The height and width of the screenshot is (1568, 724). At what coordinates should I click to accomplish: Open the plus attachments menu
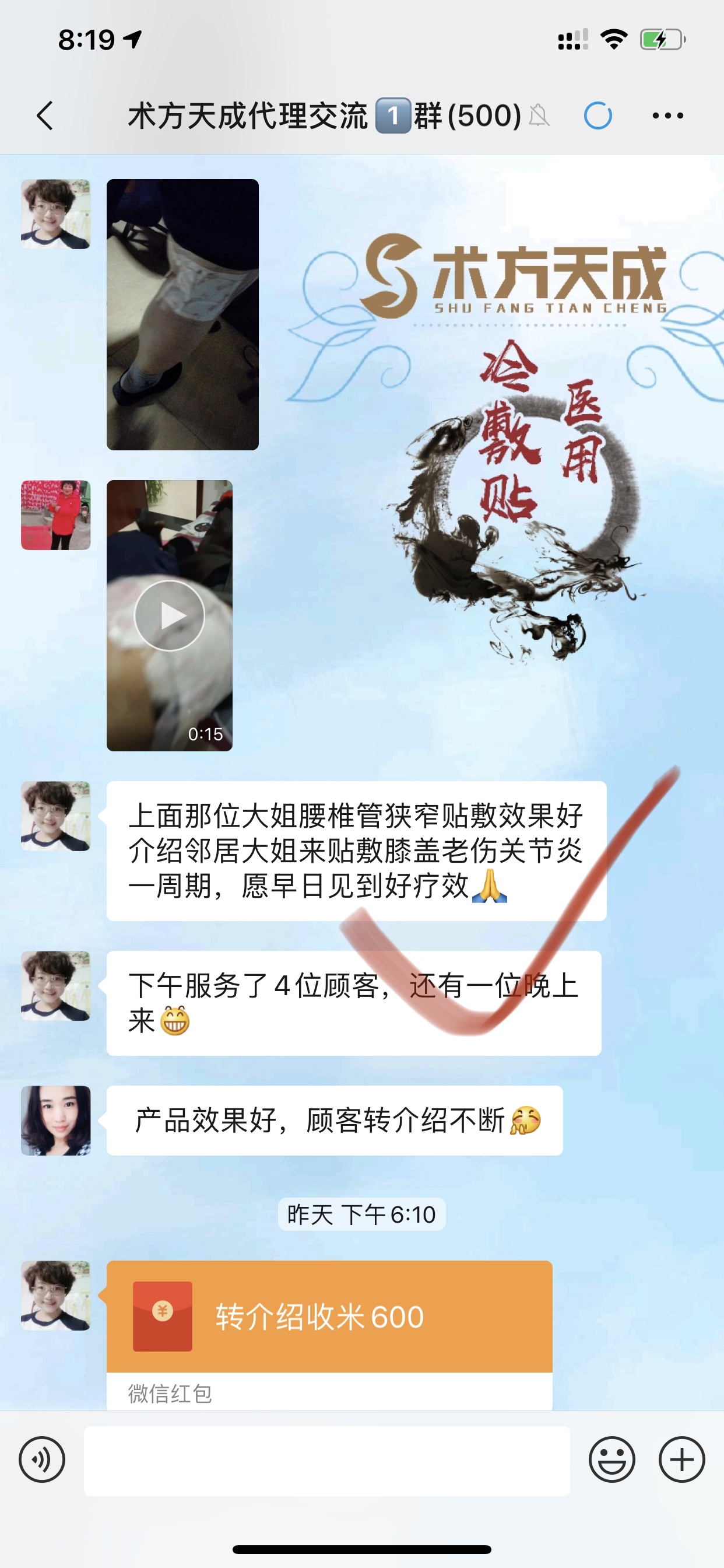(681, 1459)
